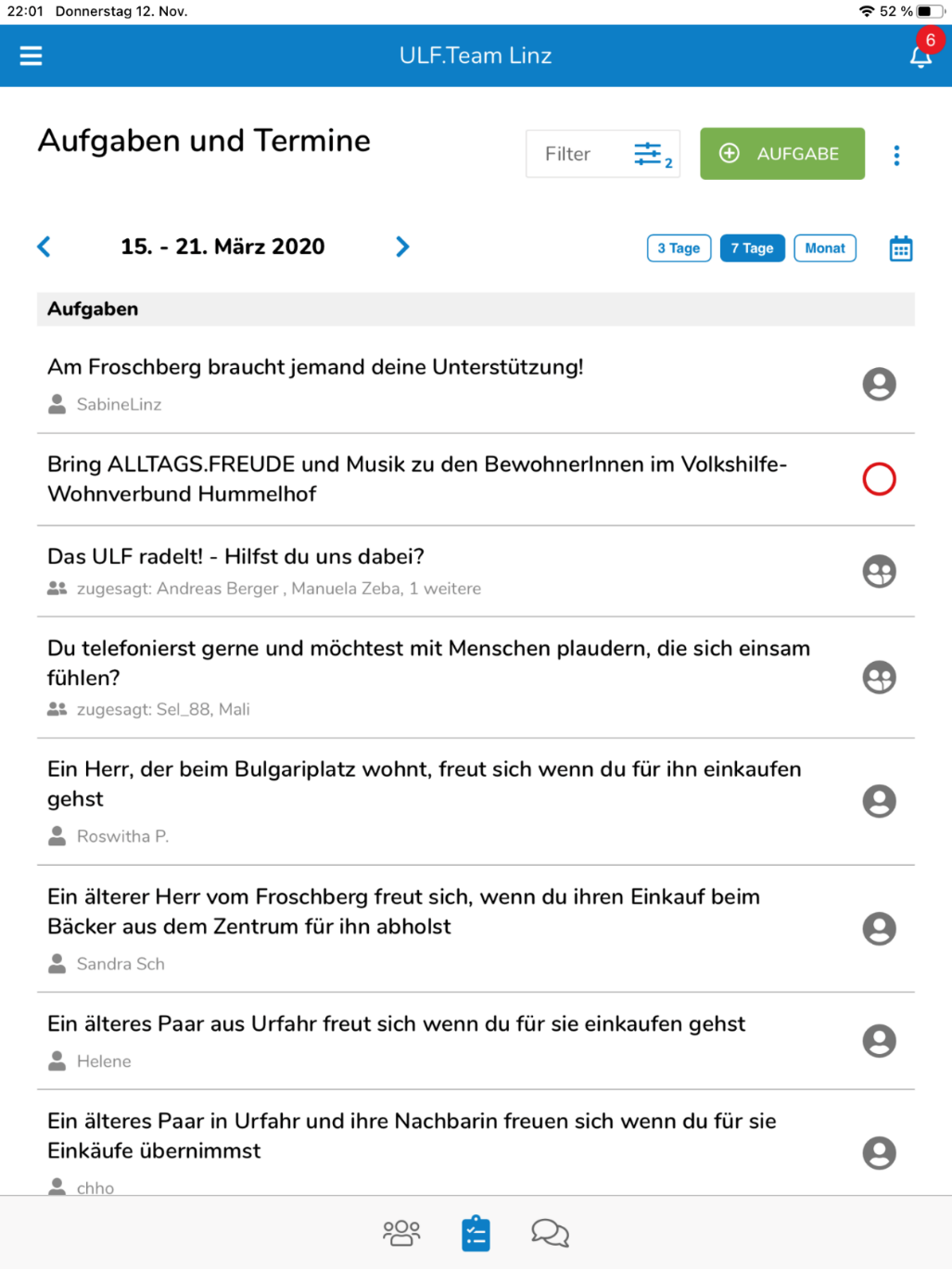
Task: Open the calendar date picker
Action: coord(901,248)
